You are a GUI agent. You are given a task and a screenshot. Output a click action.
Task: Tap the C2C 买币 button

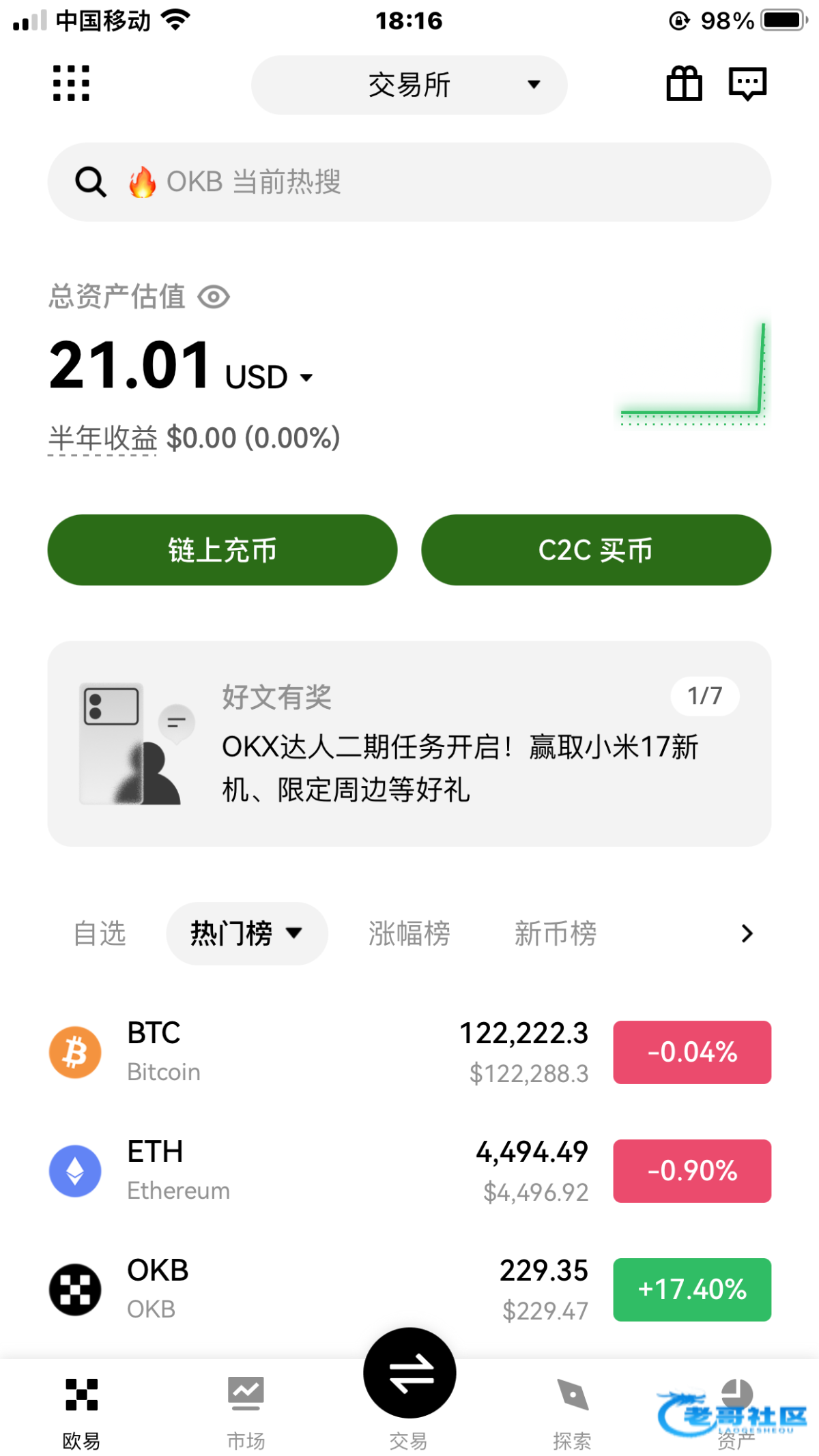pos(596,550)
